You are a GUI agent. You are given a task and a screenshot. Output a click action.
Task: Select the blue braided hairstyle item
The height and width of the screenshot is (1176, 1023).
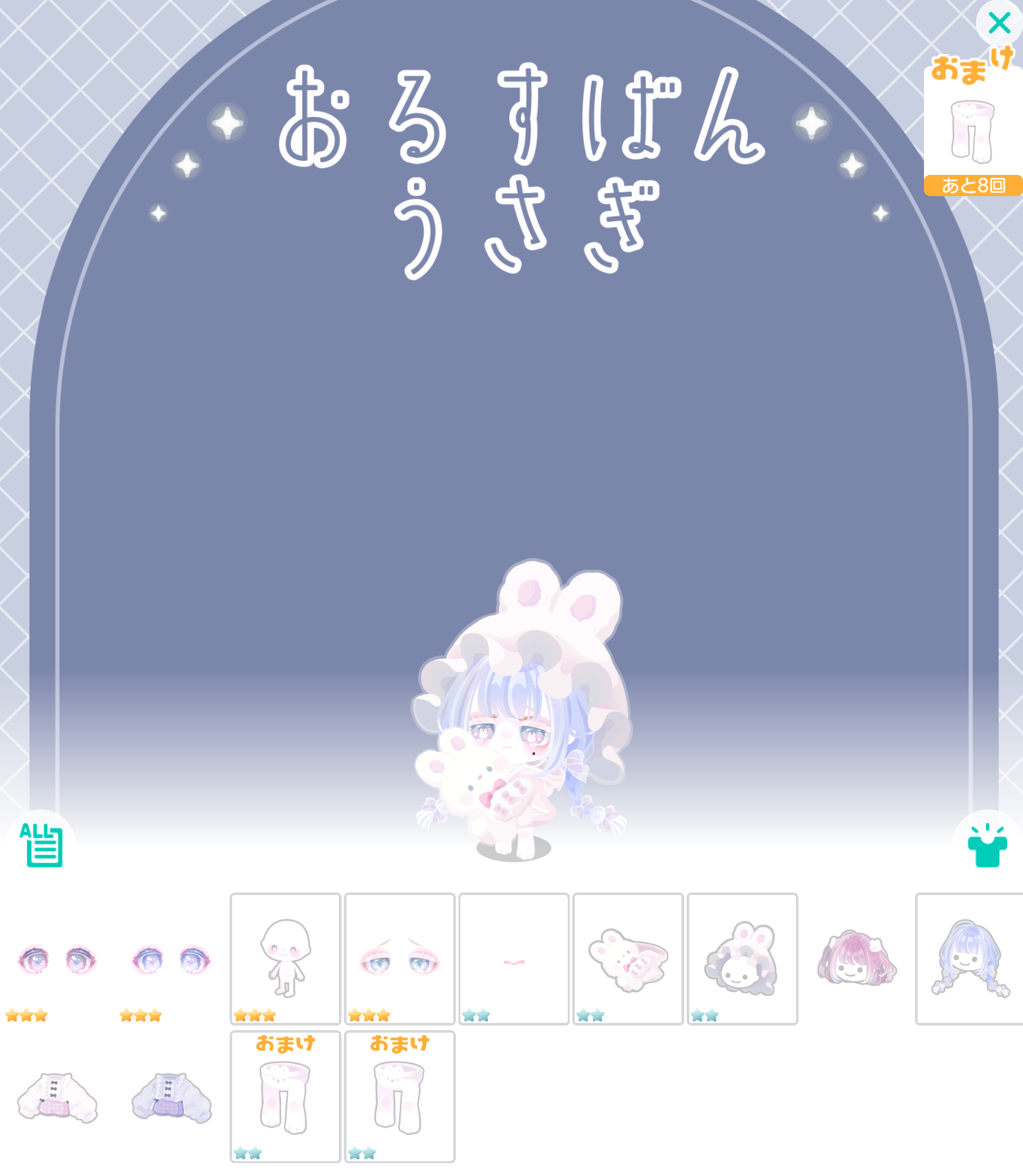tap(969, 958)
